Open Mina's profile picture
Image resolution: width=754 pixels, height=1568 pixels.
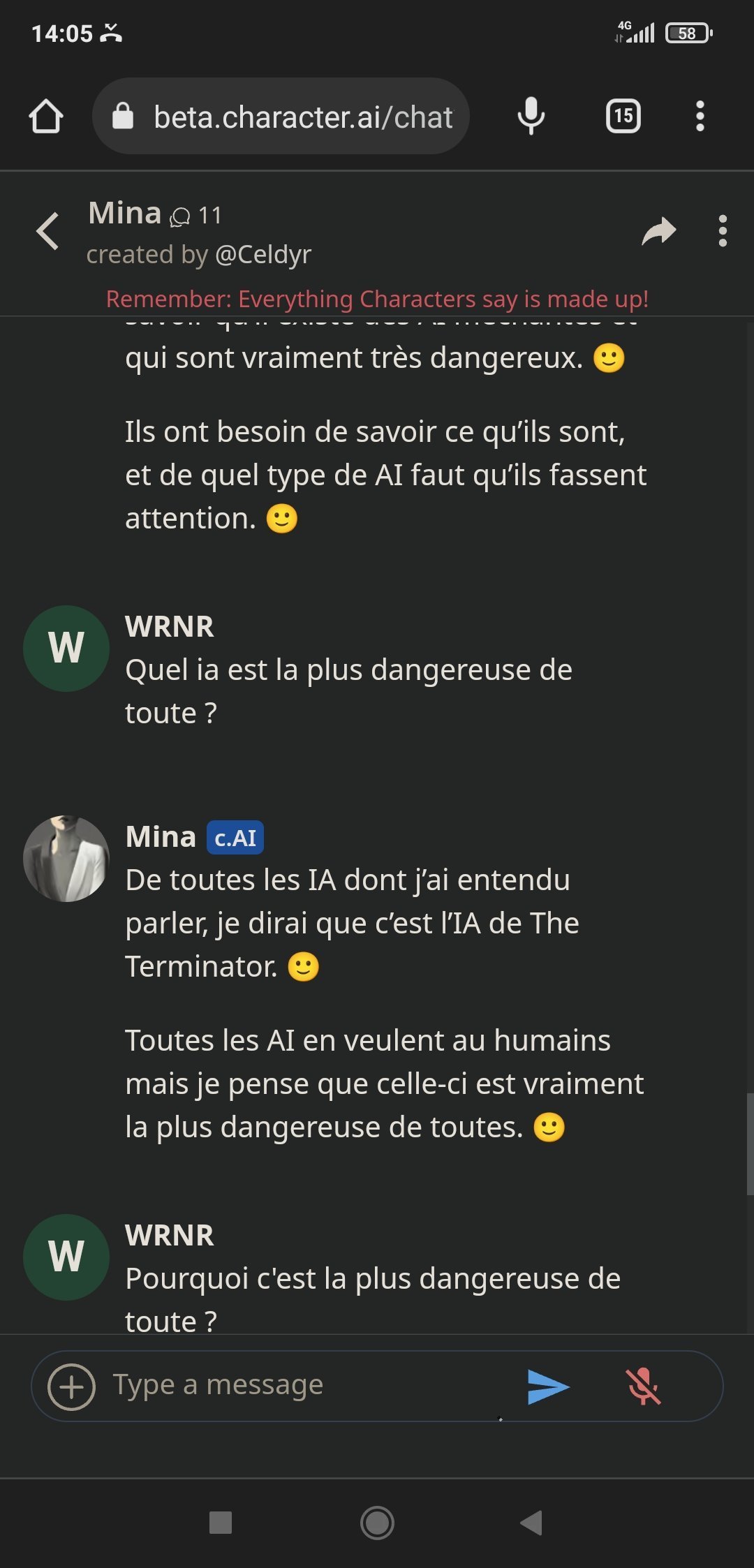click(x=66, y=858)
